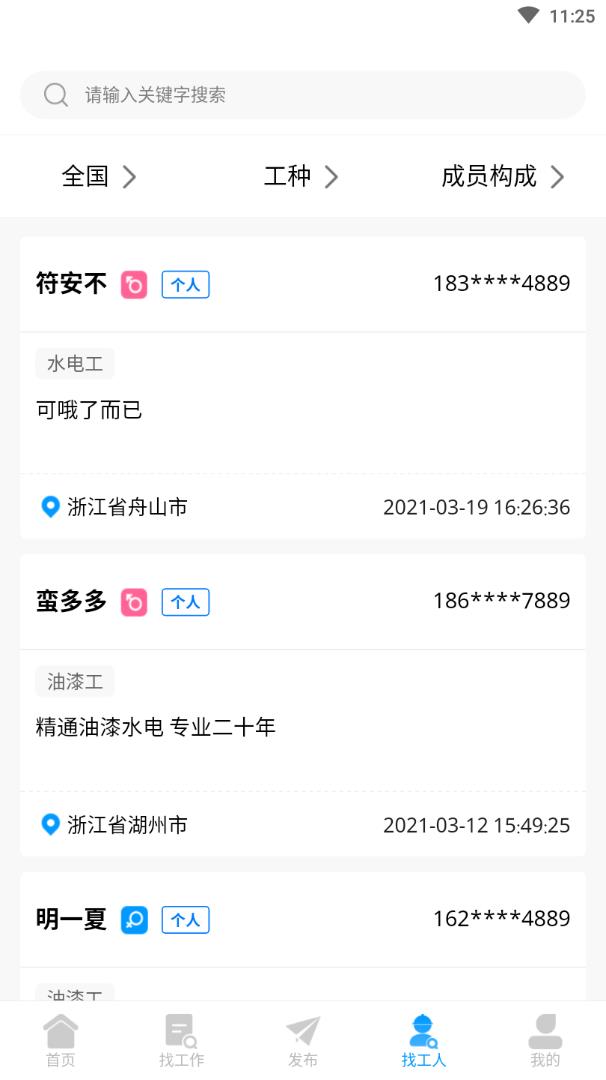View 蛮多多's painter profile card

(302, 705)
